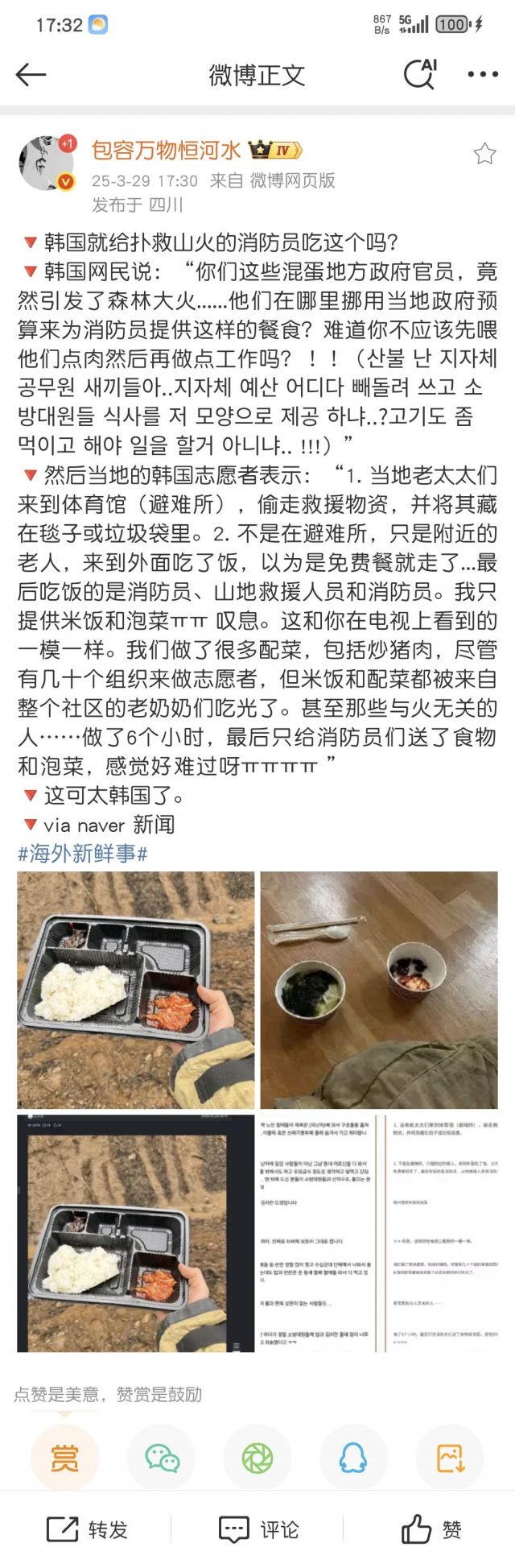Screen dimensions: 515x1568
Task: Save the post as an image
Action: (x=450, y=1458)
